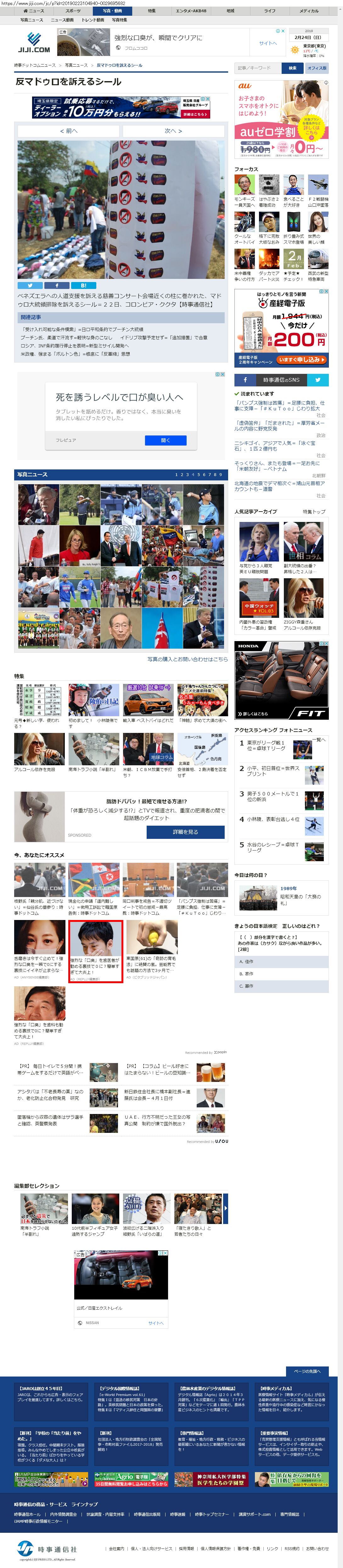The height and width of the screenshot is (1568, 343).
Task: Open 写真の購入とお問い合わせはこちら link
Action: pyautogui.click(x=188, y=659)
